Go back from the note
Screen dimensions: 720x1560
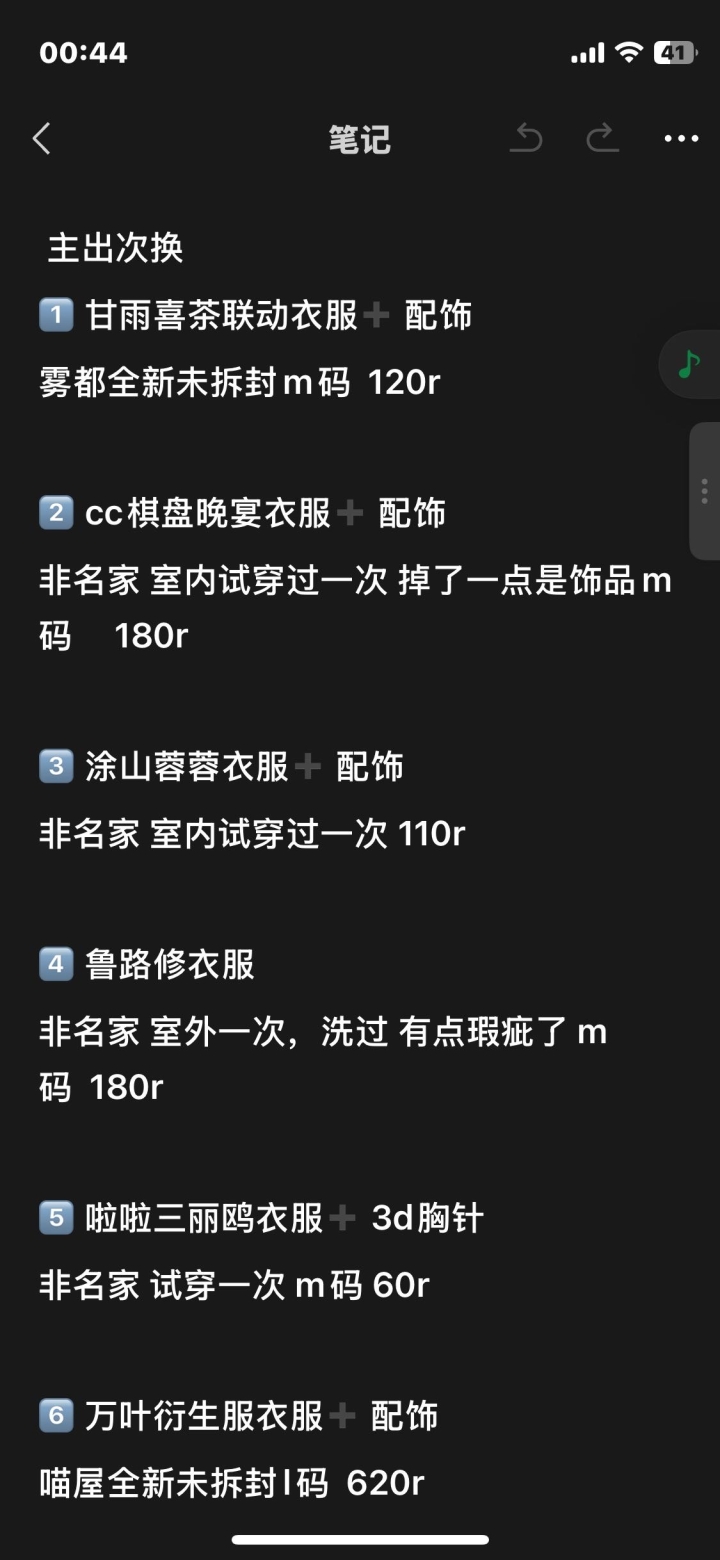[x=42, y=139]
